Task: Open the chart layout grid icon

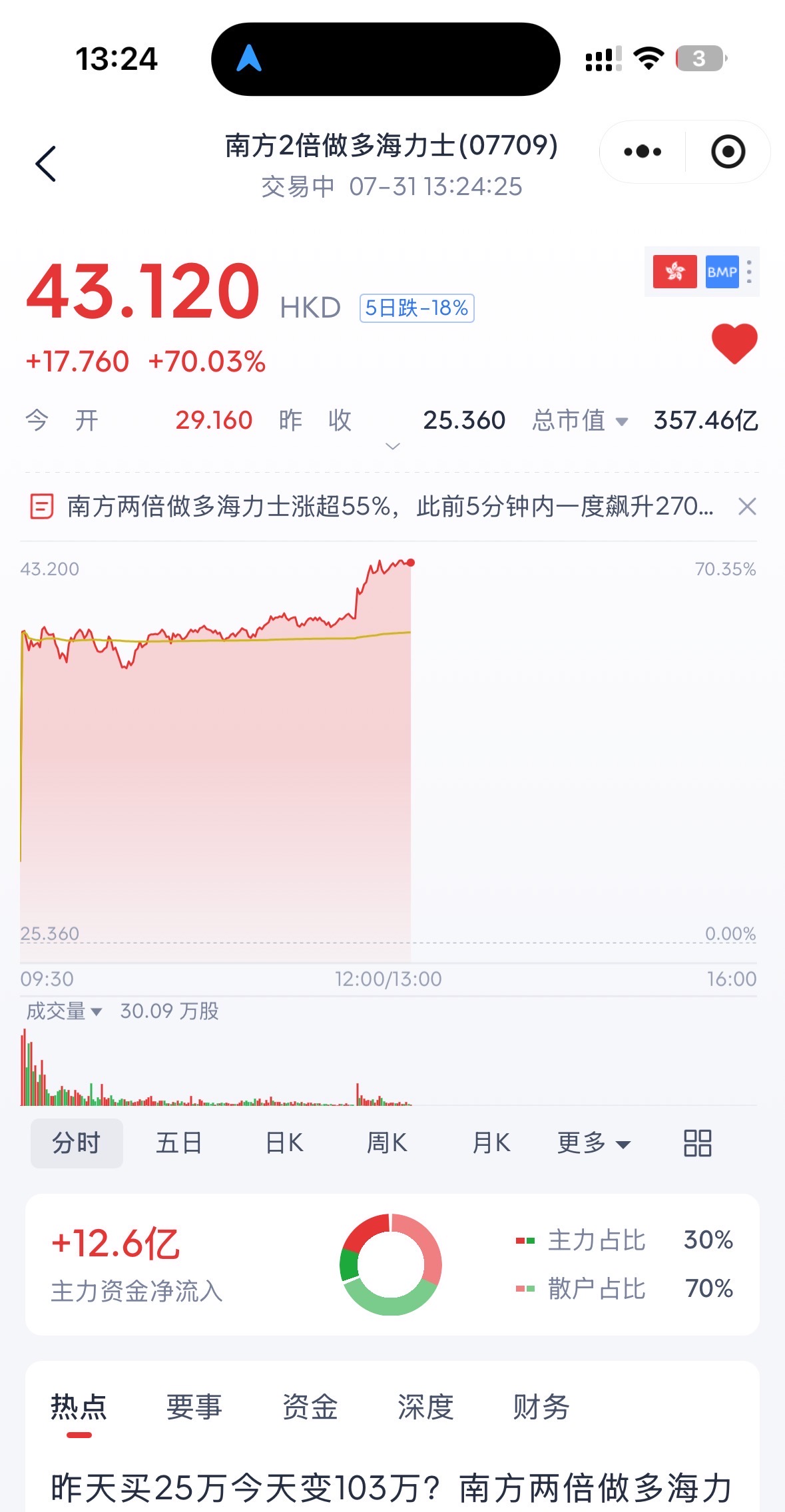Action: coord(698,1143)
